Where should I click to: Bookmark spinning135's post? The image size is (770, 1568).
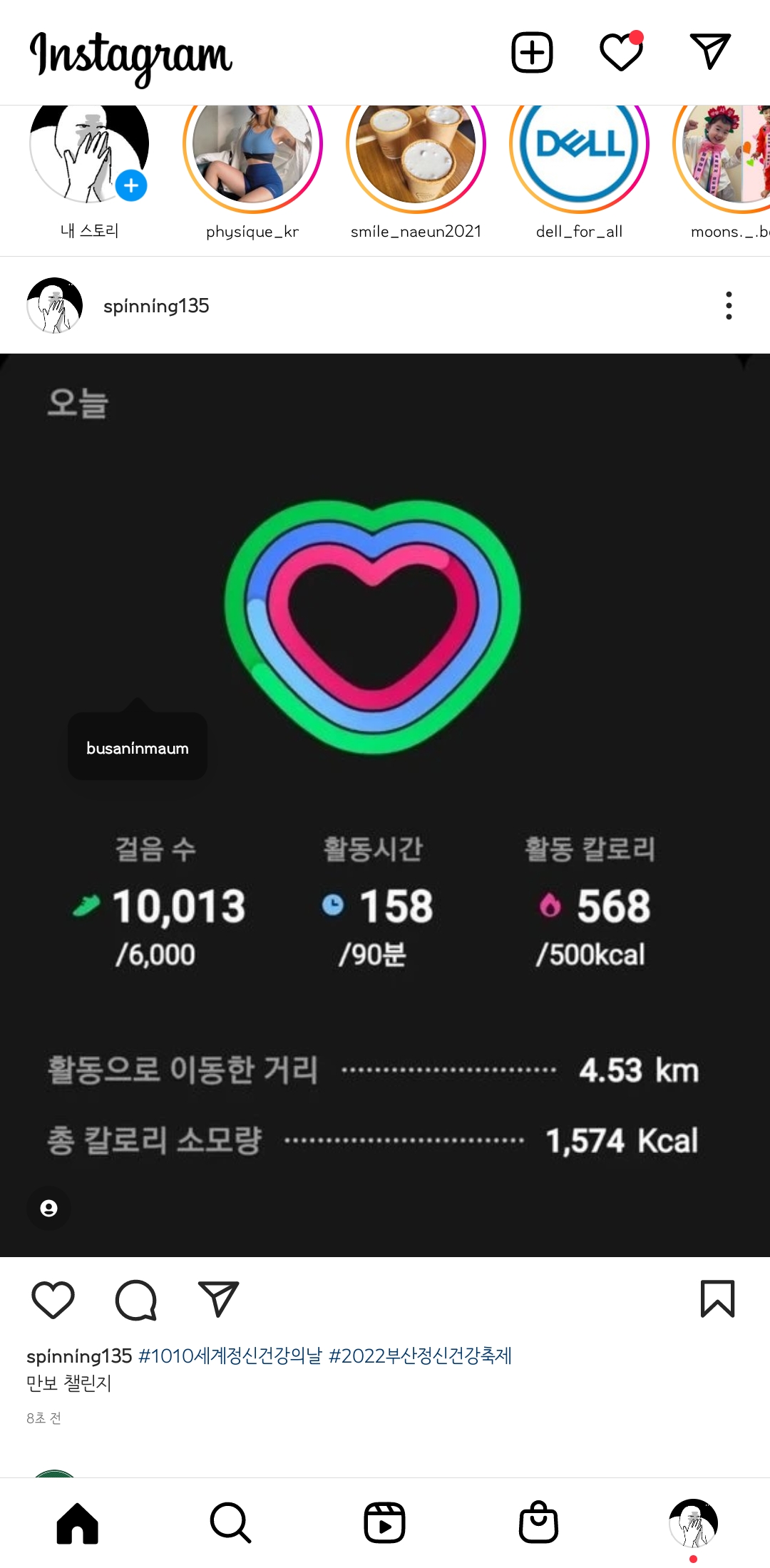point(717,1299)
